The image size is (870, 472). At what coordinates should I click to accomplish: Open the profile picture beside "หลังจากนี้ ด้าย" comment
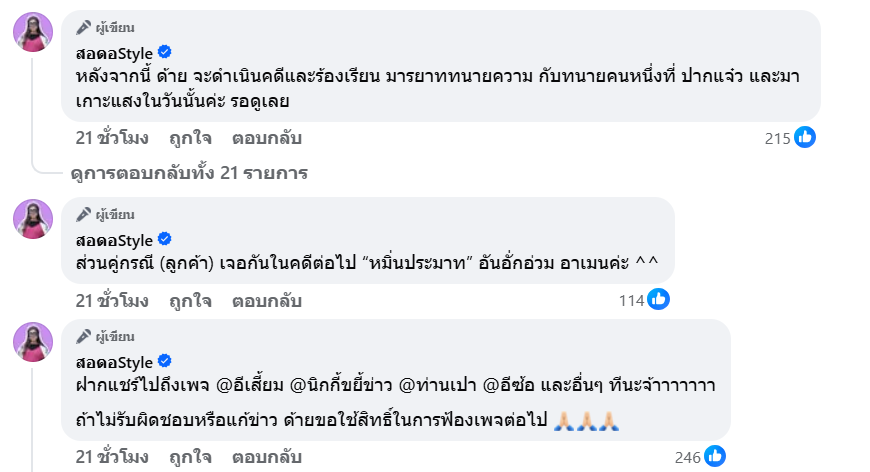(x=32, y=33)
